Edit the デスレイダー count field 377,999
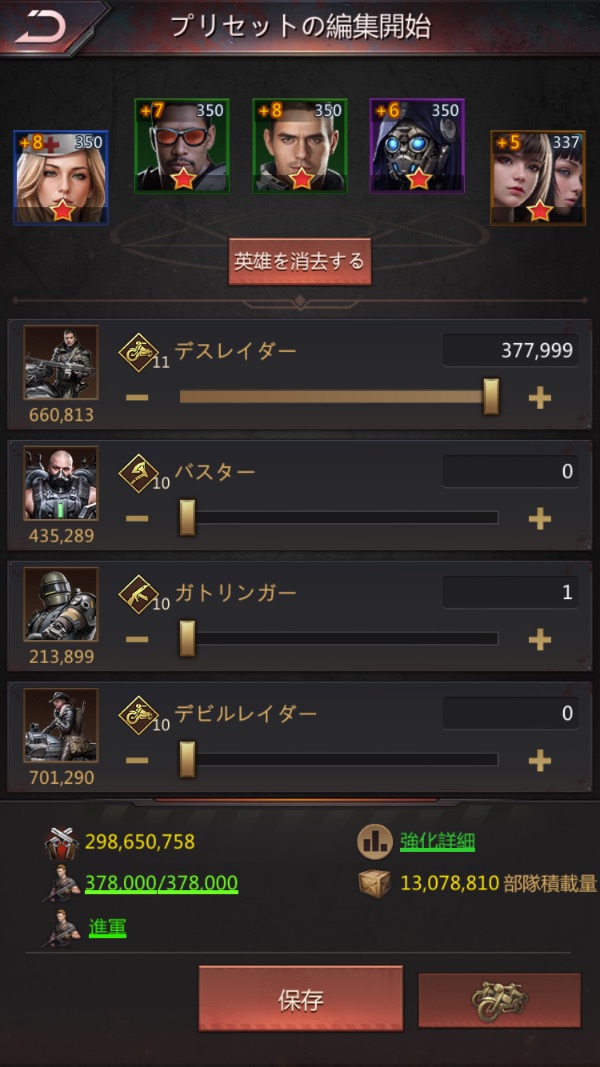600x1067 pixels. tap(510, 350)
